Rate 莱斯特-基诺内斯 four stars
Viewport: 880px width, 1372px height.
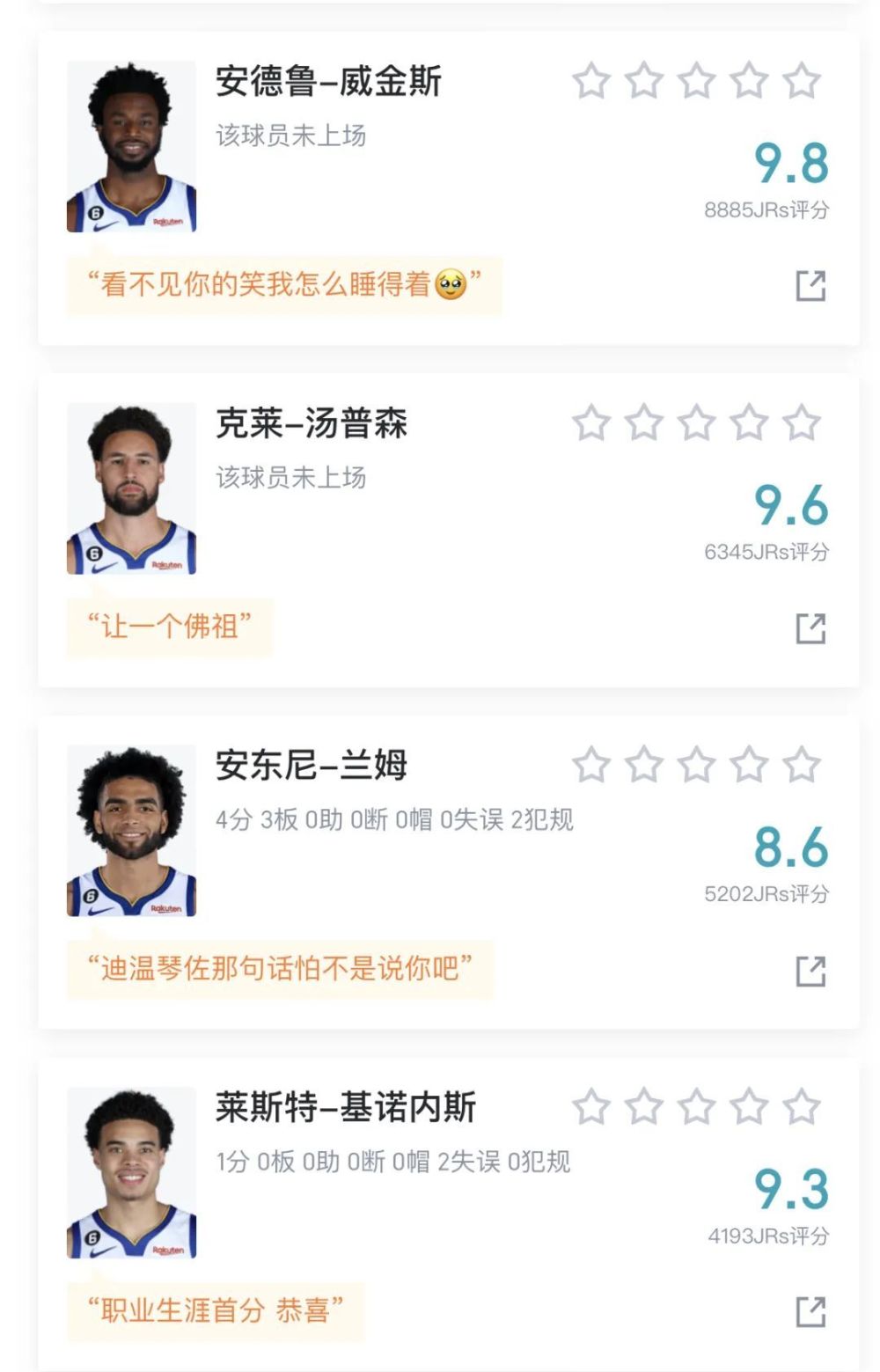[x=749, y=1106]
